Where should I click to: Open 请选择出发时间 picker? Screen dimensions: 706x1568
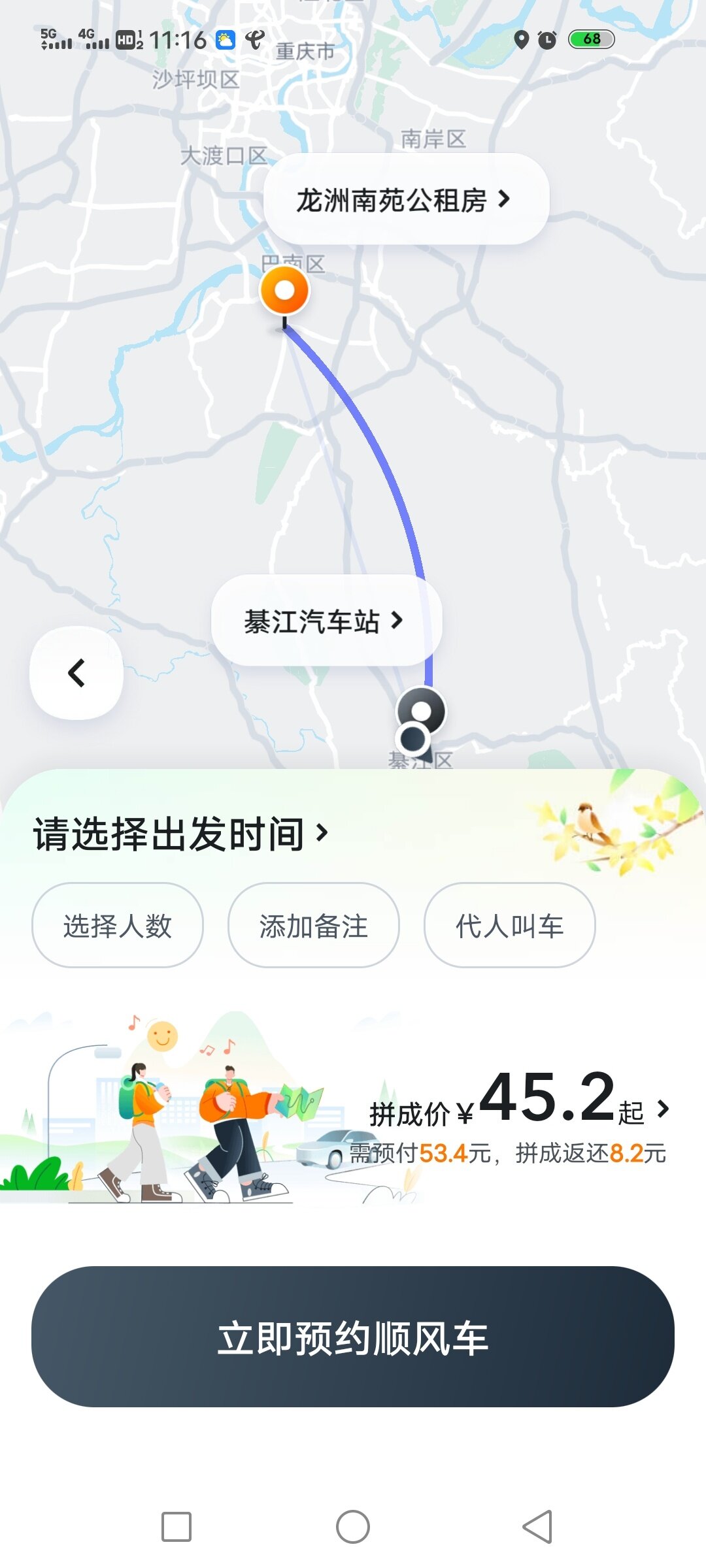pos(180,834)
